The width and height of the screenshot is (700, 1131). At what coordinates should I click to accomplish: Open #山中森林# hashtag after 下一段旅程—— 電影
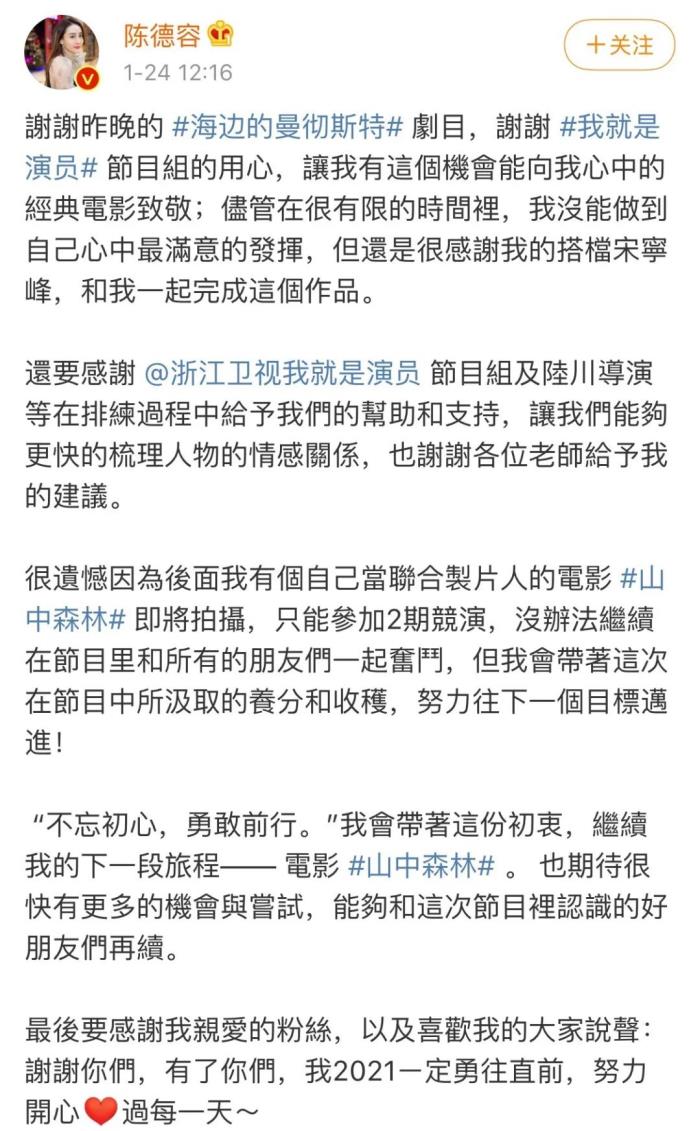pyautogui.click(x=421, y=864)
